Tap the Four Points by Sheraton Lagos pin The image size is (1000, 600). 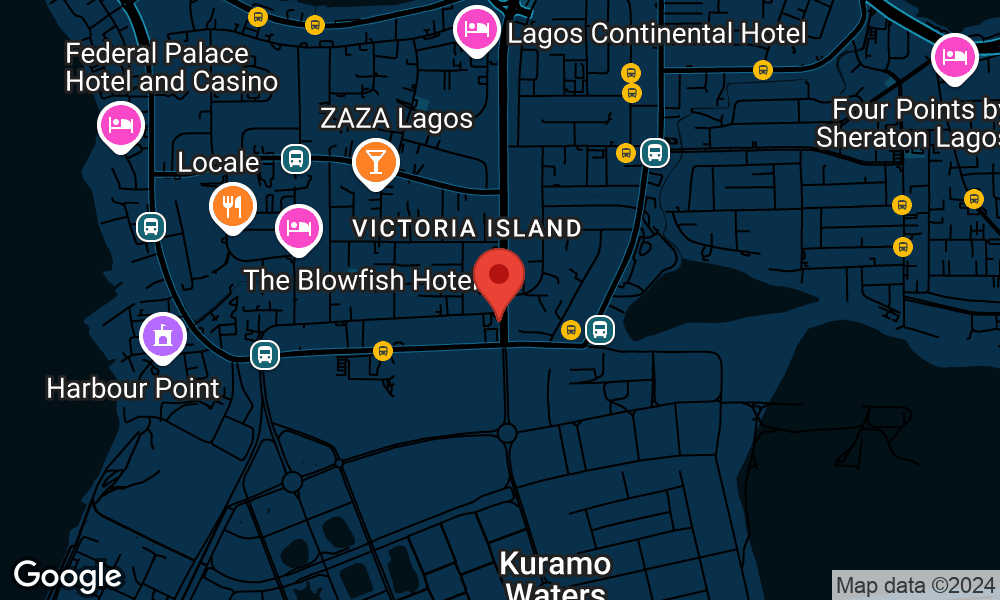pos(954,57)
